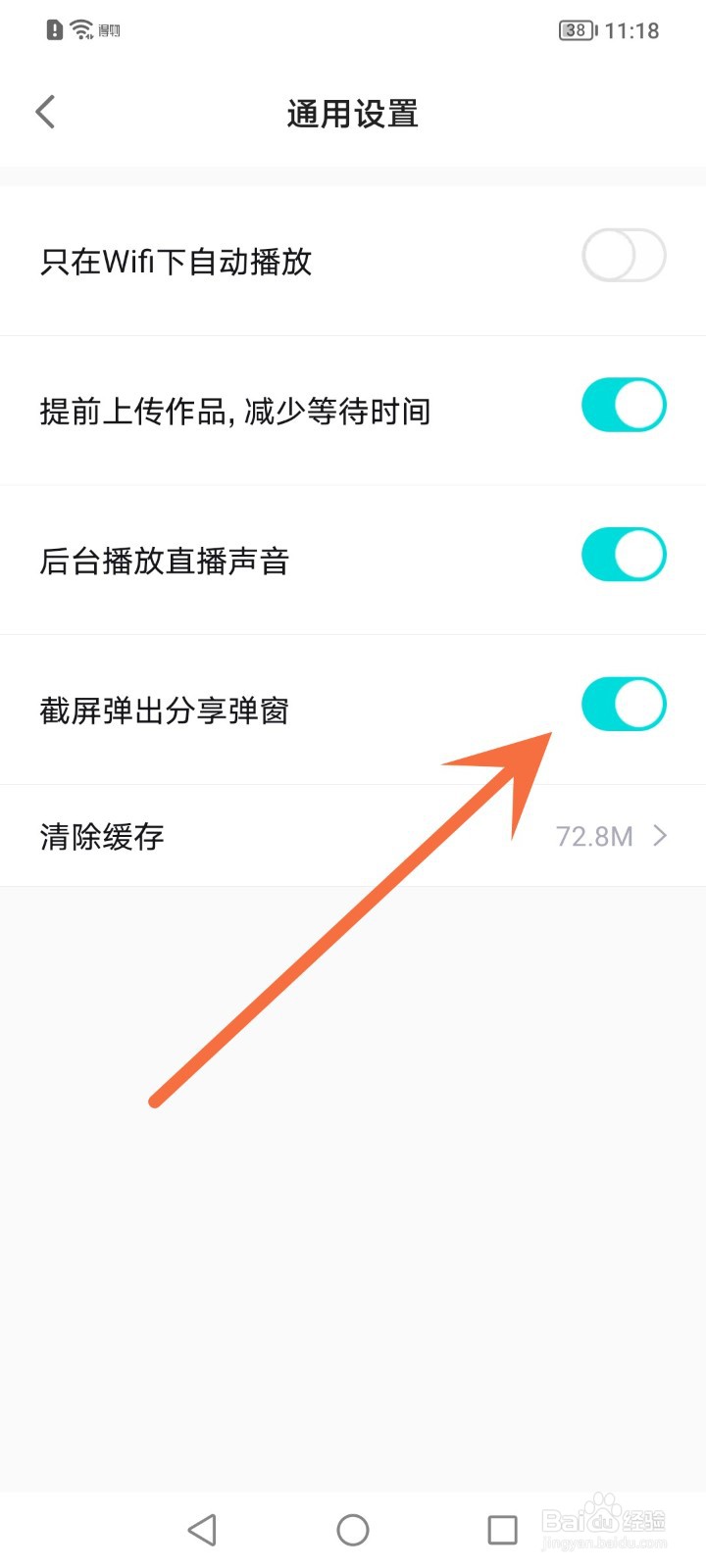Image resolution: width=706 pixels, height=1568 pixels.
Task: Disable 提前上传作品 switch
Action: pos(623,405)
